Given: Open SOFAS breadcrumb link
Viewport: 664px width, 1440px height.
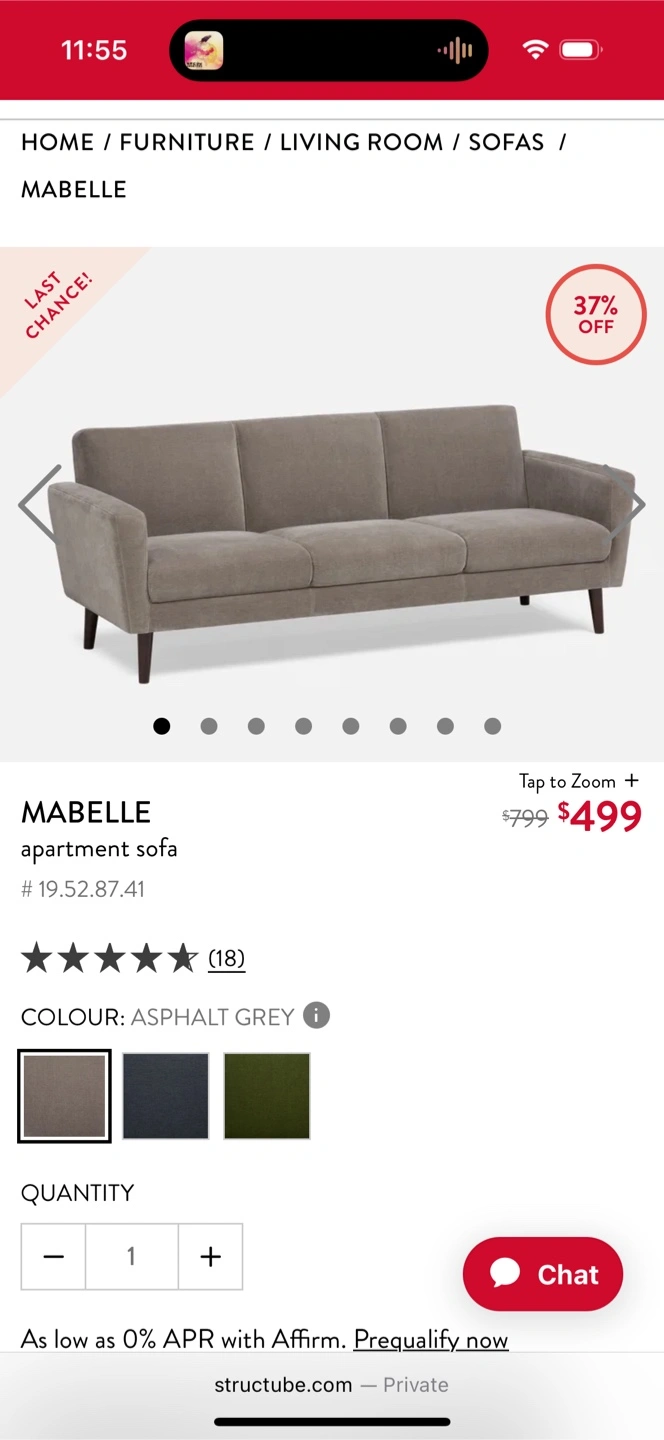Looking at the screenshot, I should point(506,142).
